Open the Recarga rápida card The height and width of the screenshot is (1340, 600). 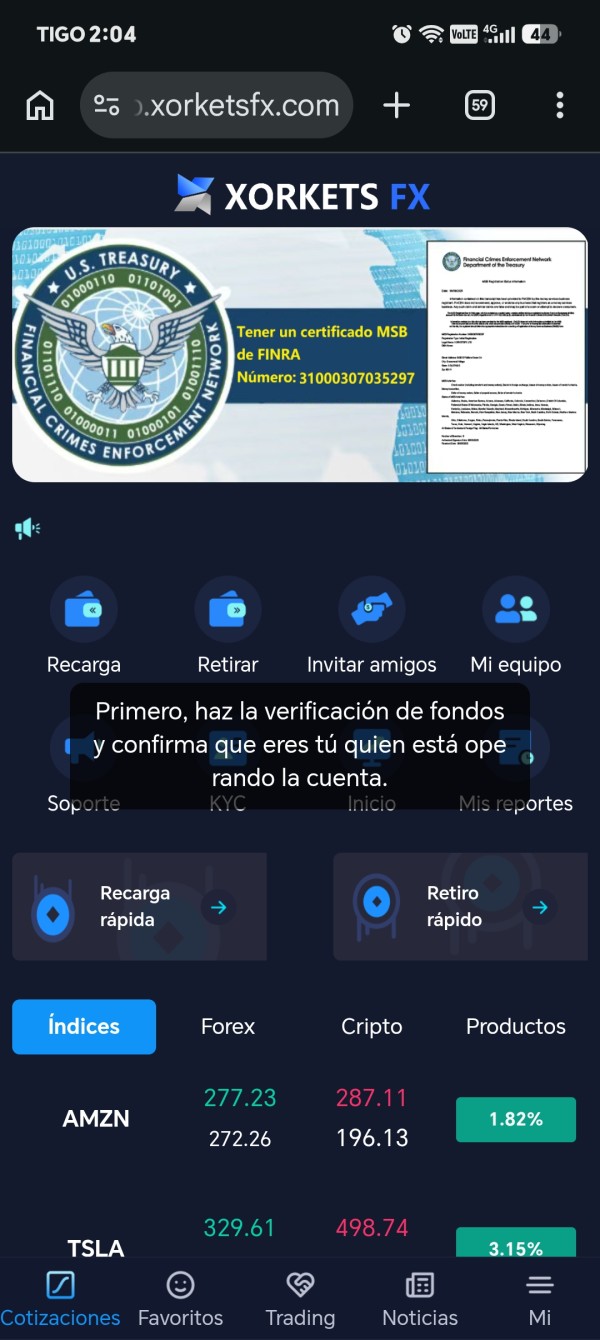tap(139, 907)
